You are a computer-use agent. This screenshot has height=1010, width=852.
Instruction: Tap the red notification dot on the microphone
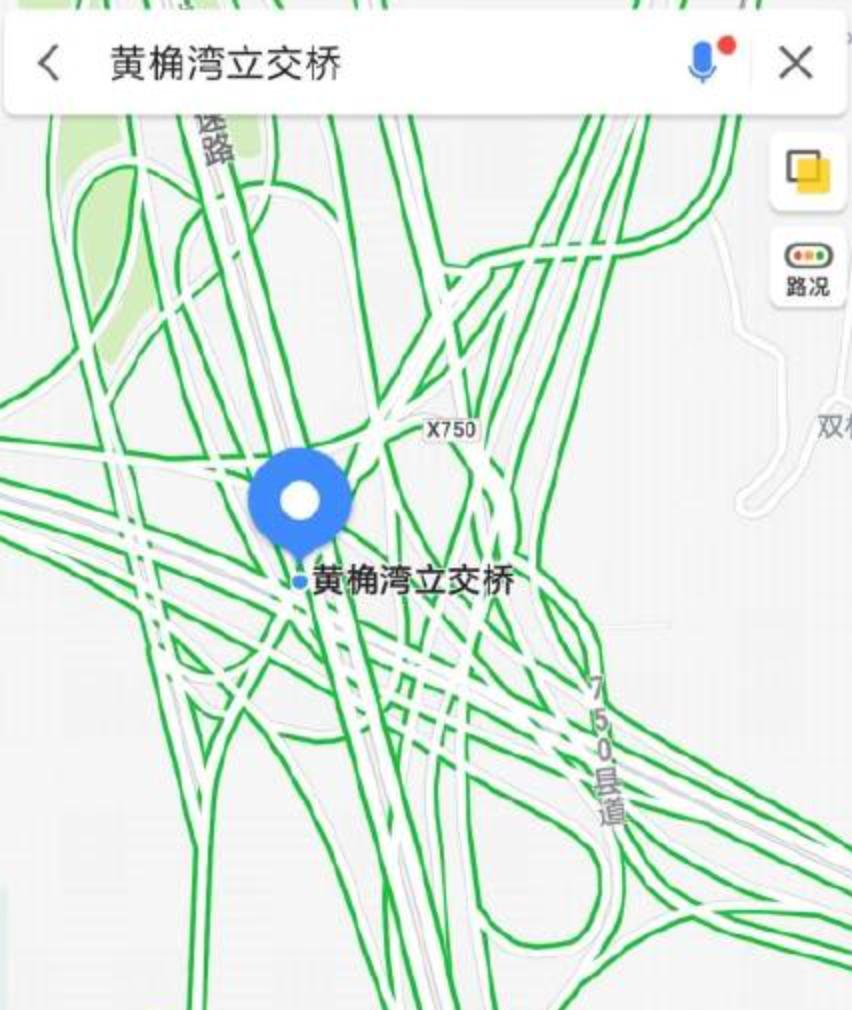725,45
